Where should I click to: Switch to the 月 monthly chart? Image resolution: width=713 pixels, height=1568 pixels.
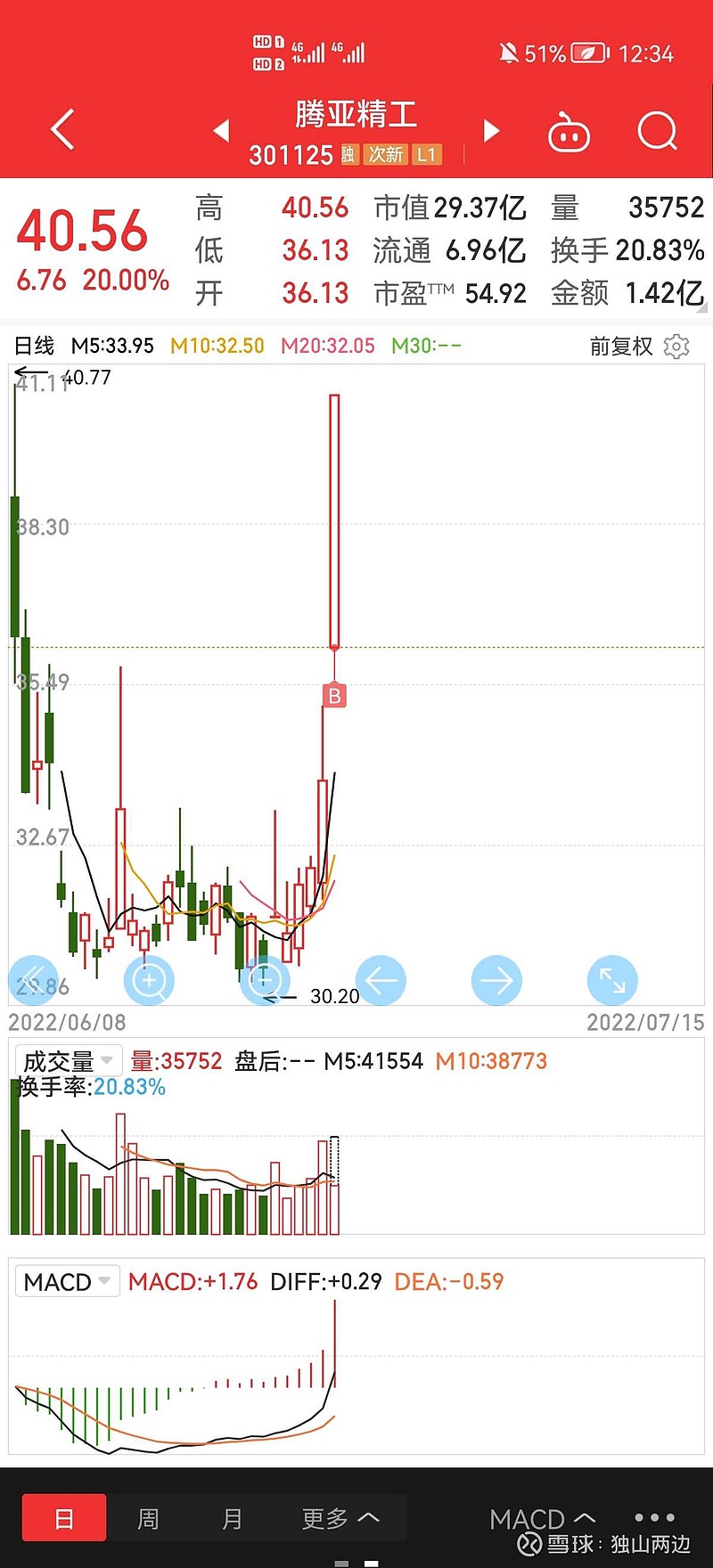pyautogui.click(x=232, y=1518)
